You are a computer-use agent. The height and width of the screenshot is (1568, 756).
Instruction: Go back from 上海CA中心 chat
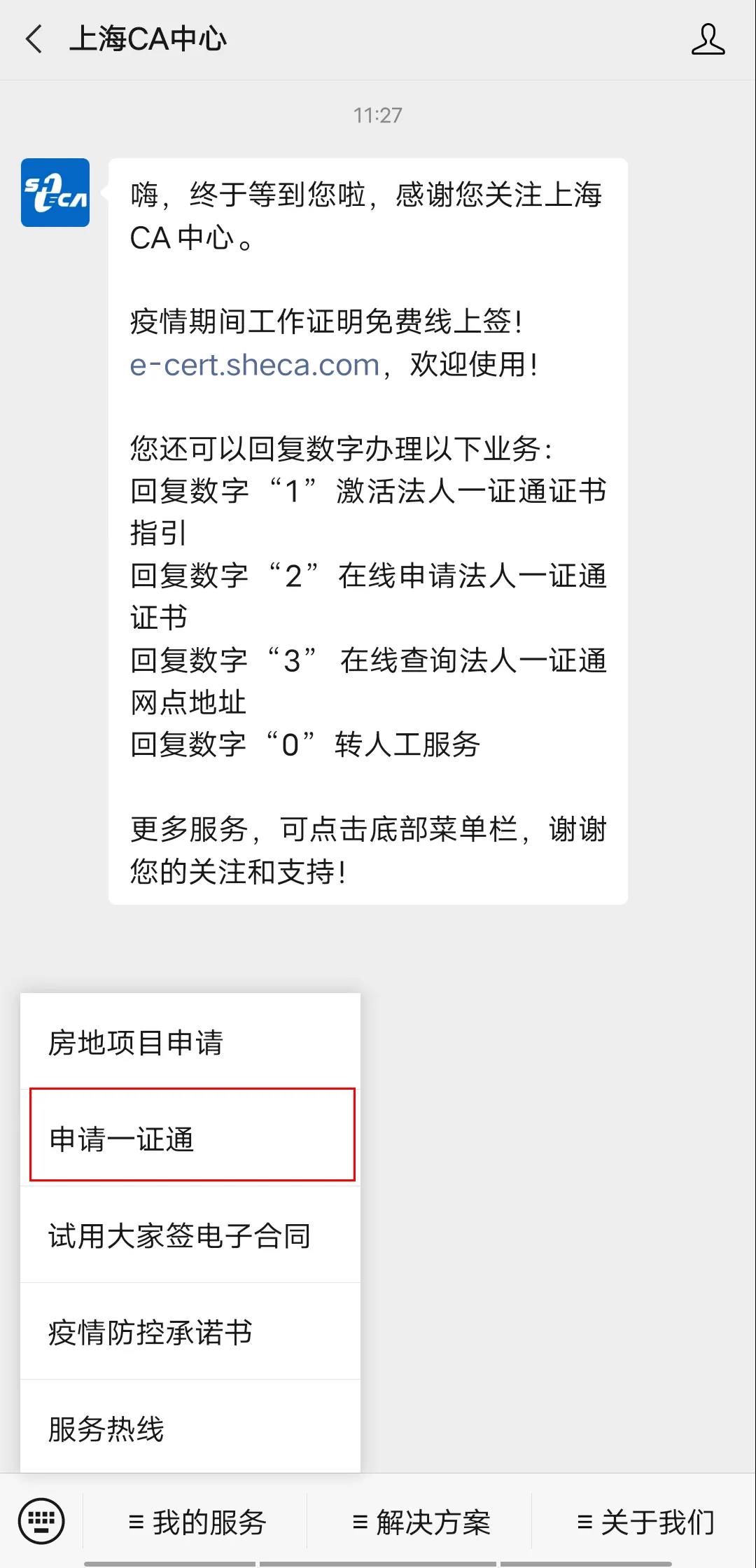pyautogui.click(x=34, y=39)
